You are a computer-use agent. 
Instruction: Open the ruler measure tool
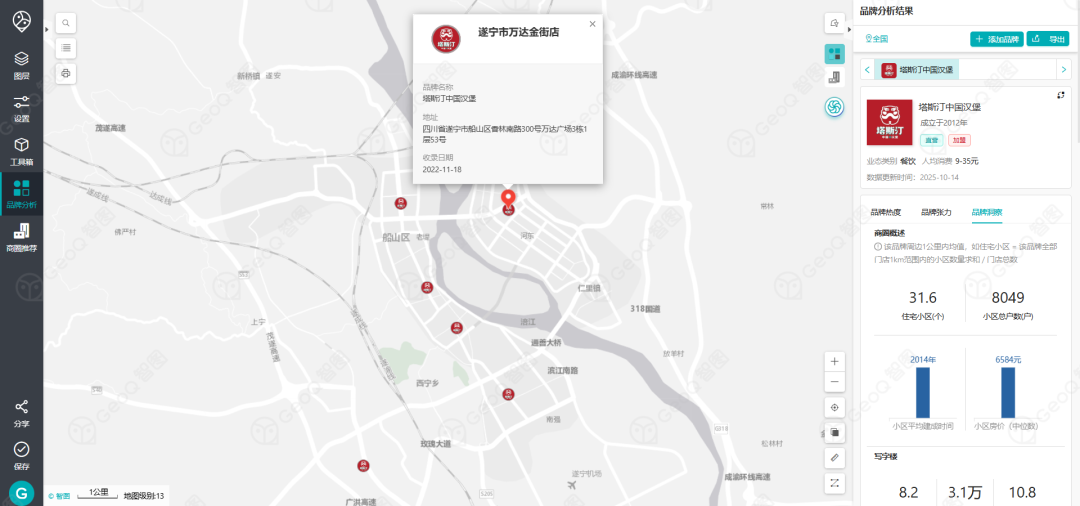(835, 457)
